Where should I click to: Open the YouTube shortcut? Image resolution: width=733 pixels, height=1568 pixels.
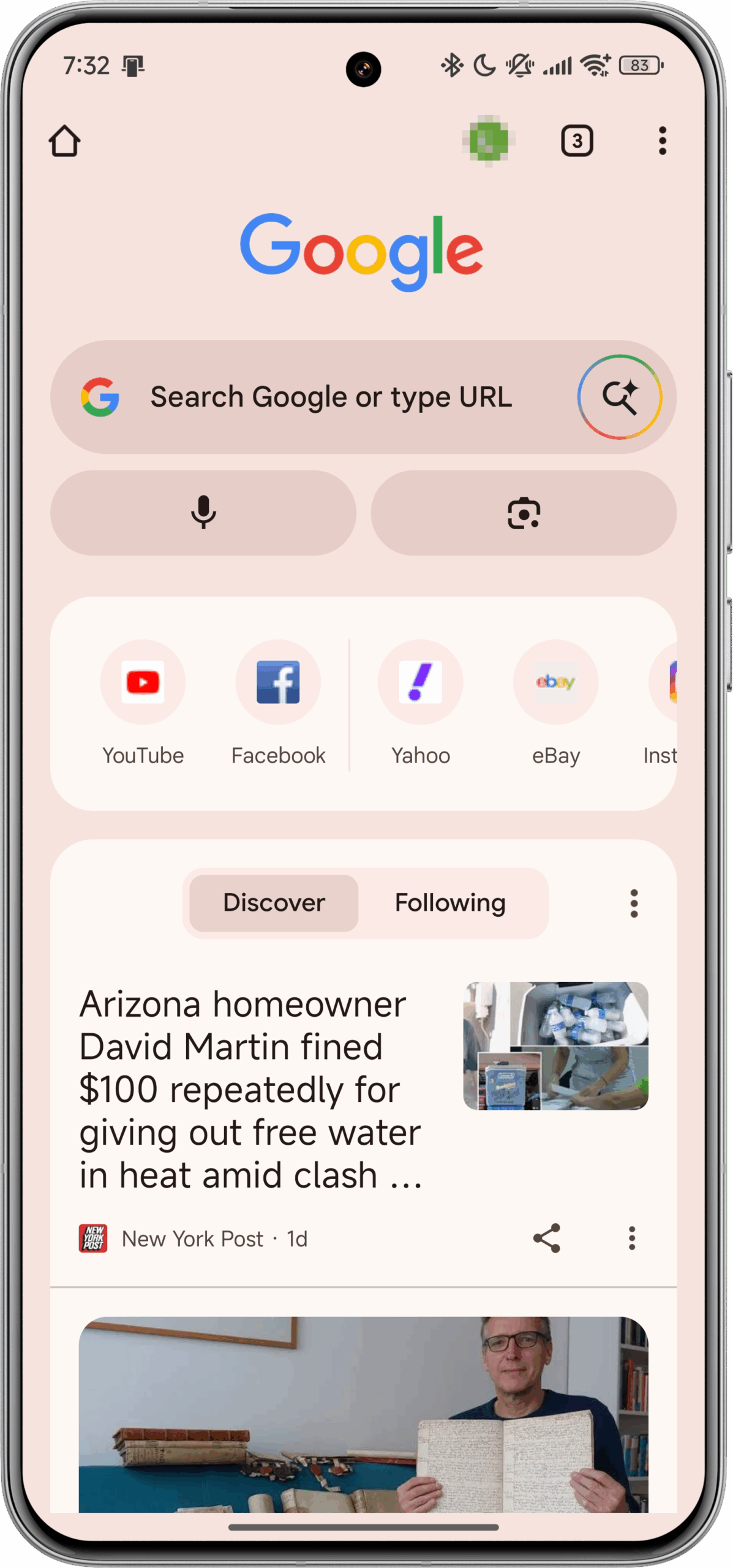(x=143, y=704)
